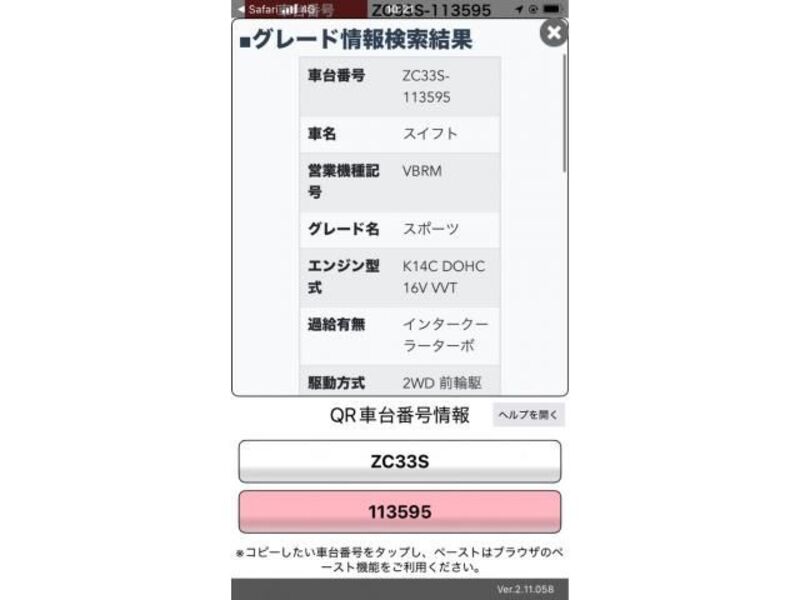Screen dimensions: 800x600
Task: Open the help button ヘルプを開く
Action: pyautogui.click(x=528, y=414)
